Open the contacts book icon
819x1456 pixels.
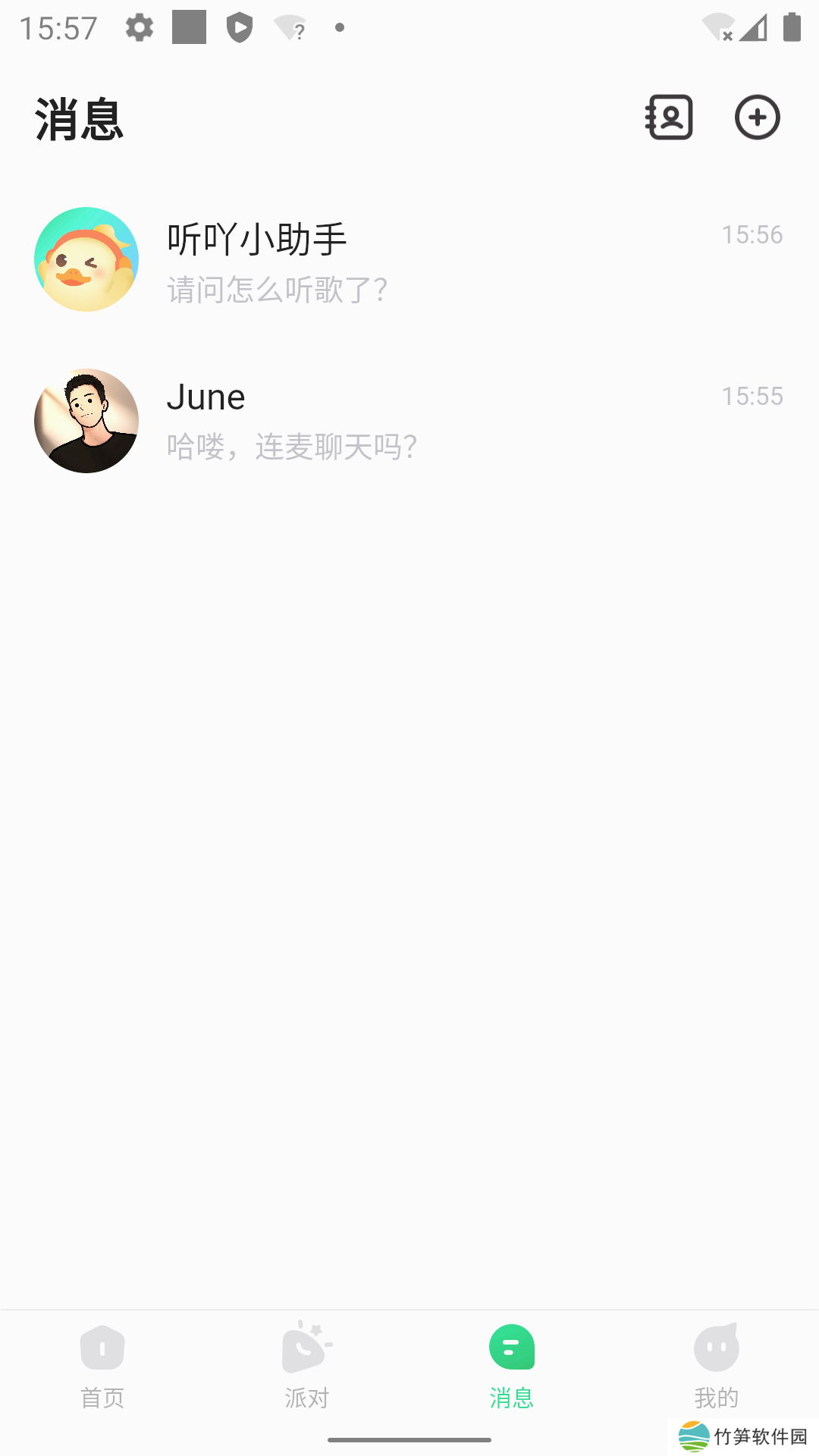pyautogui.click(x=669, y=118)
